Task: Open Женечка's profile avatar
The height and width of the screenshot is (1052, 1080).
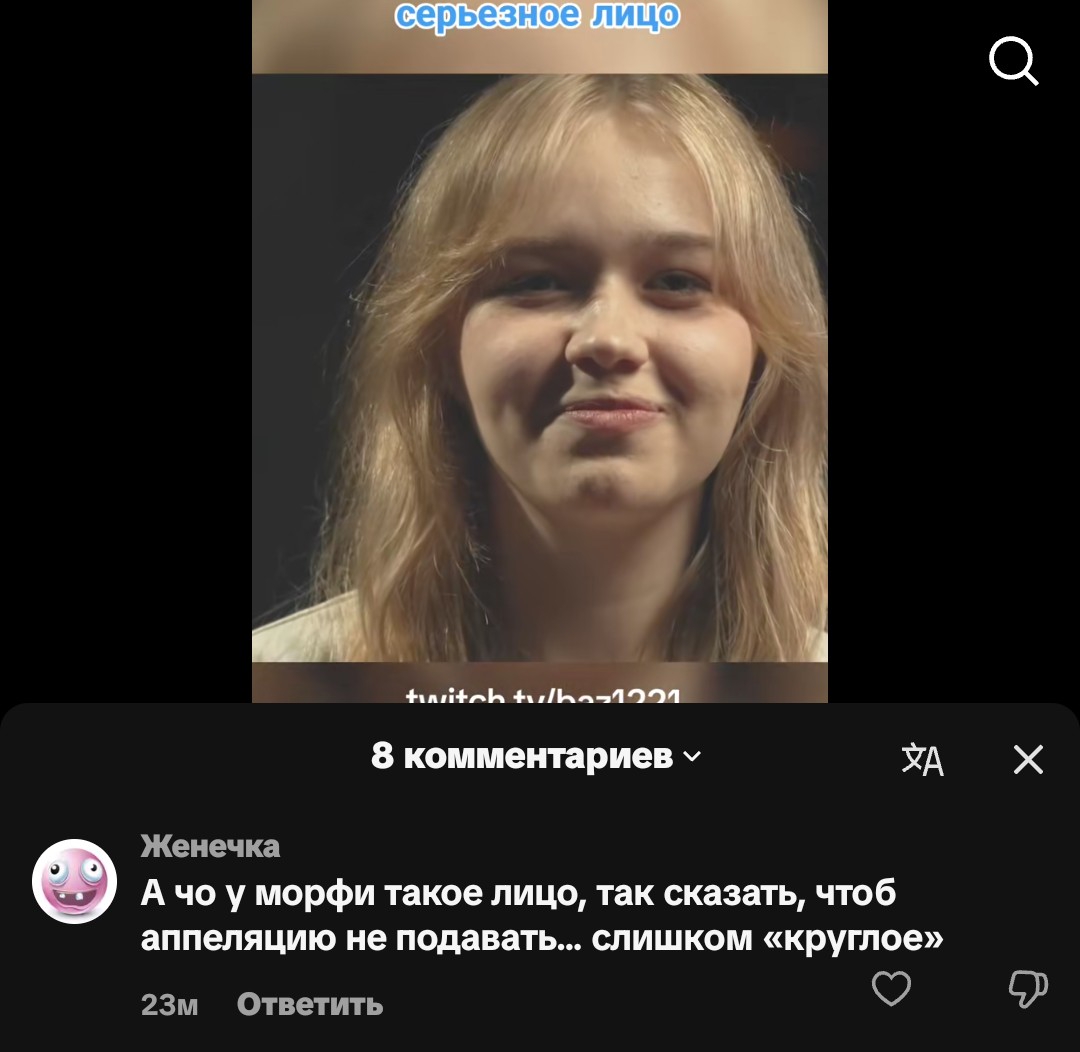Action: pos(75,881)
